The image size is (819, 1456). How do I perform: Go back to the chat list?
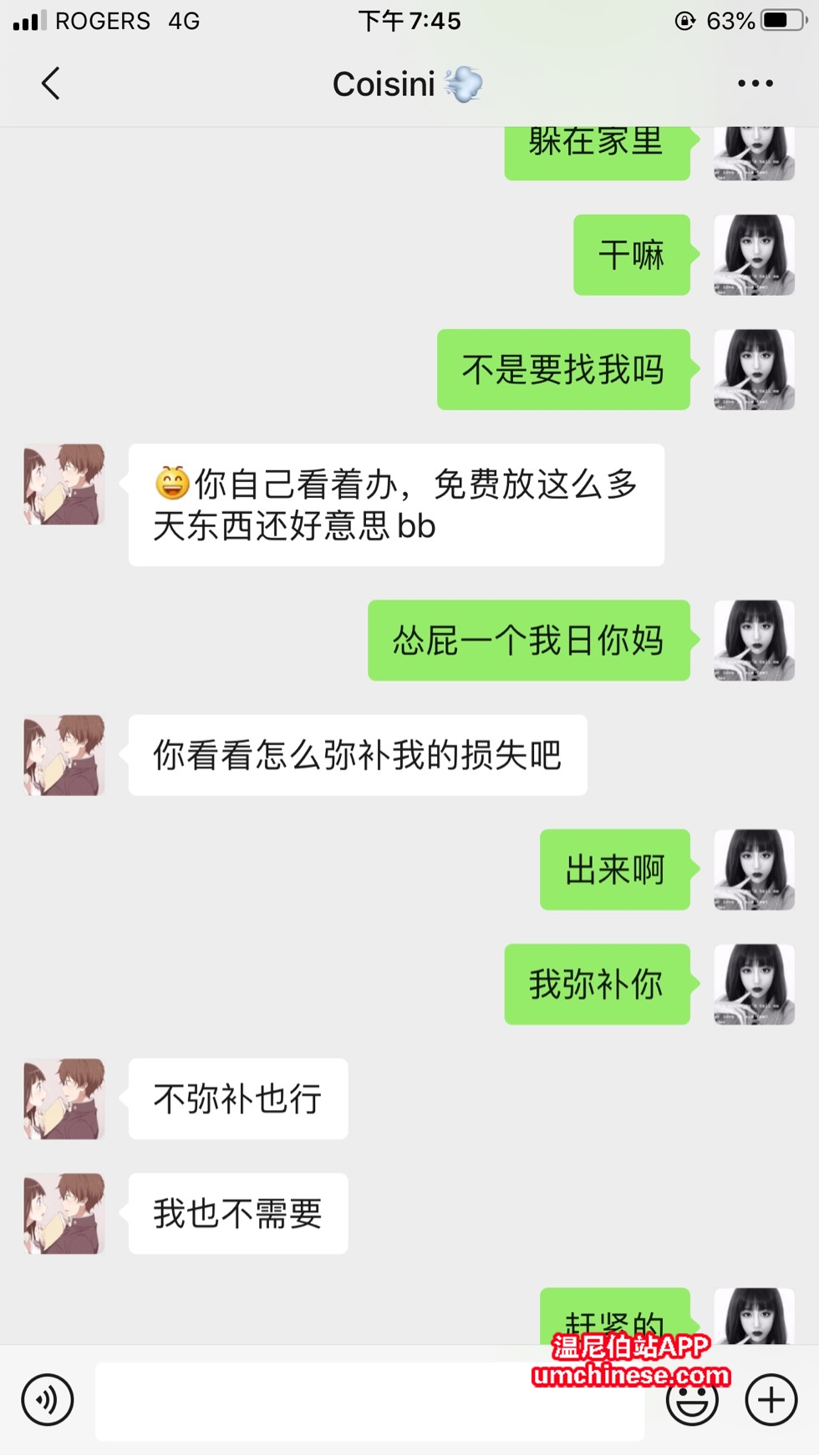tap(51, 84)
